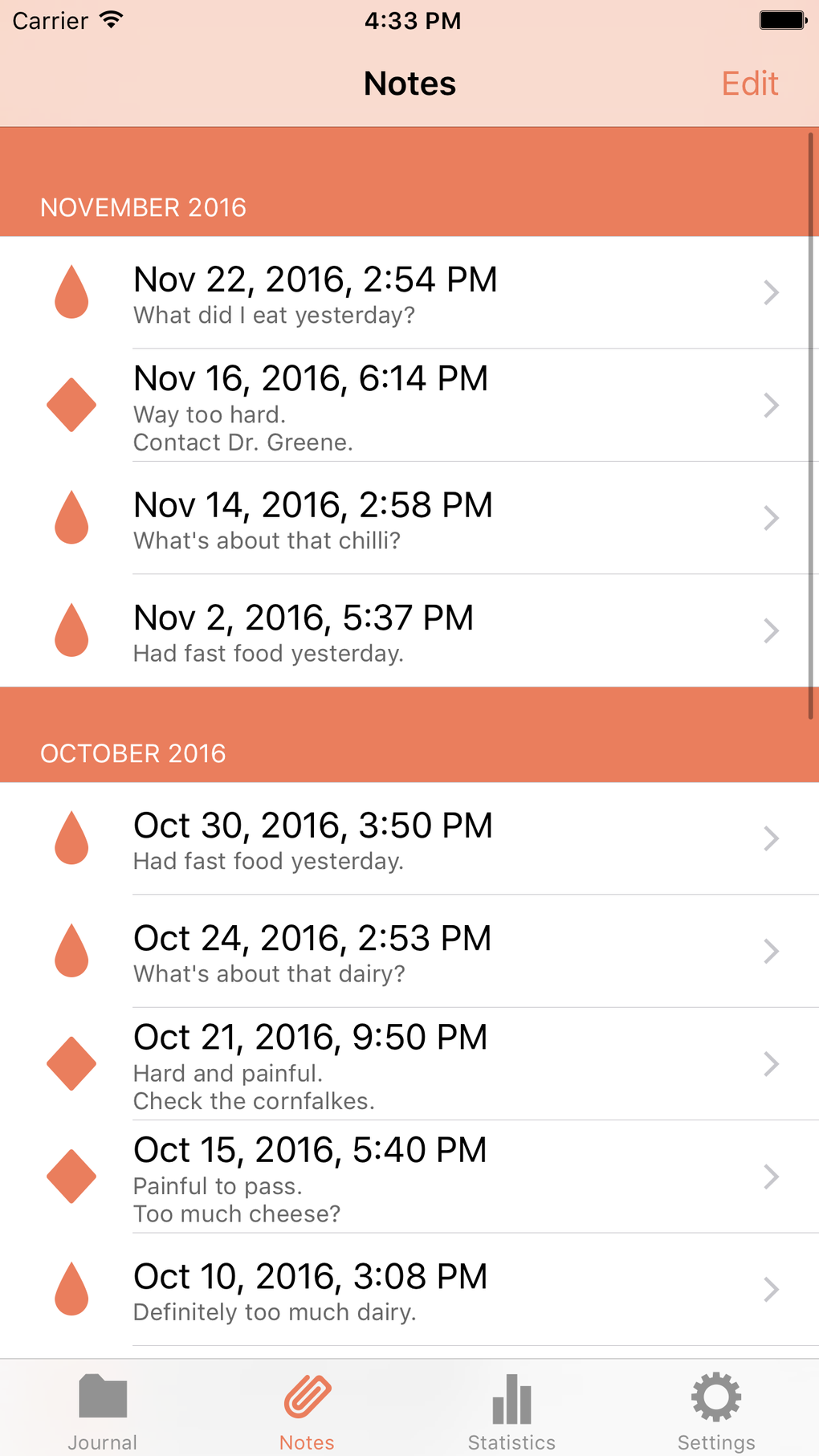The image size is (819, 1456).
Task: Go to the Statistics tab
Action: click(511, 1410)
